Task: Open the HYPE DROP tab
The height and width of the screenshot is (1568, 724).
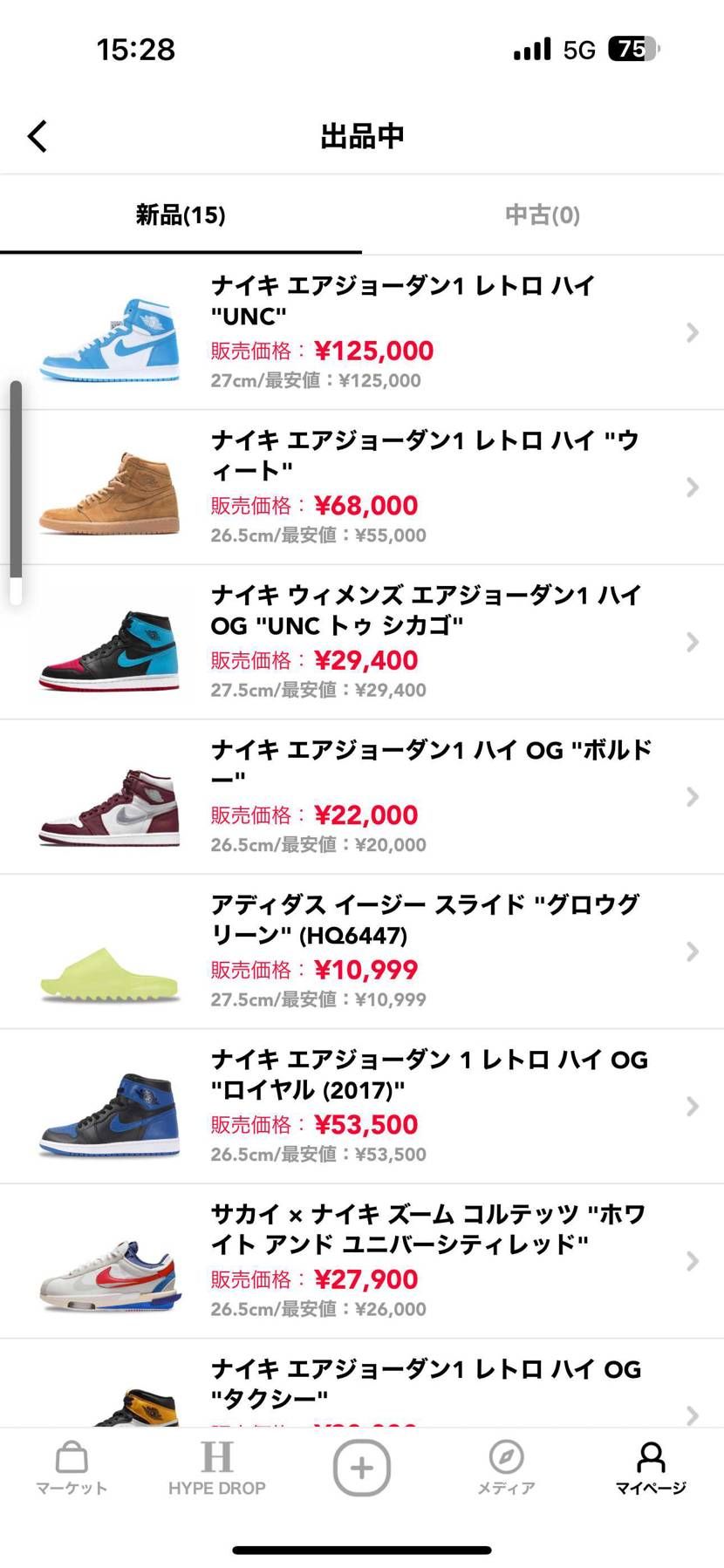Action: 216,1468
